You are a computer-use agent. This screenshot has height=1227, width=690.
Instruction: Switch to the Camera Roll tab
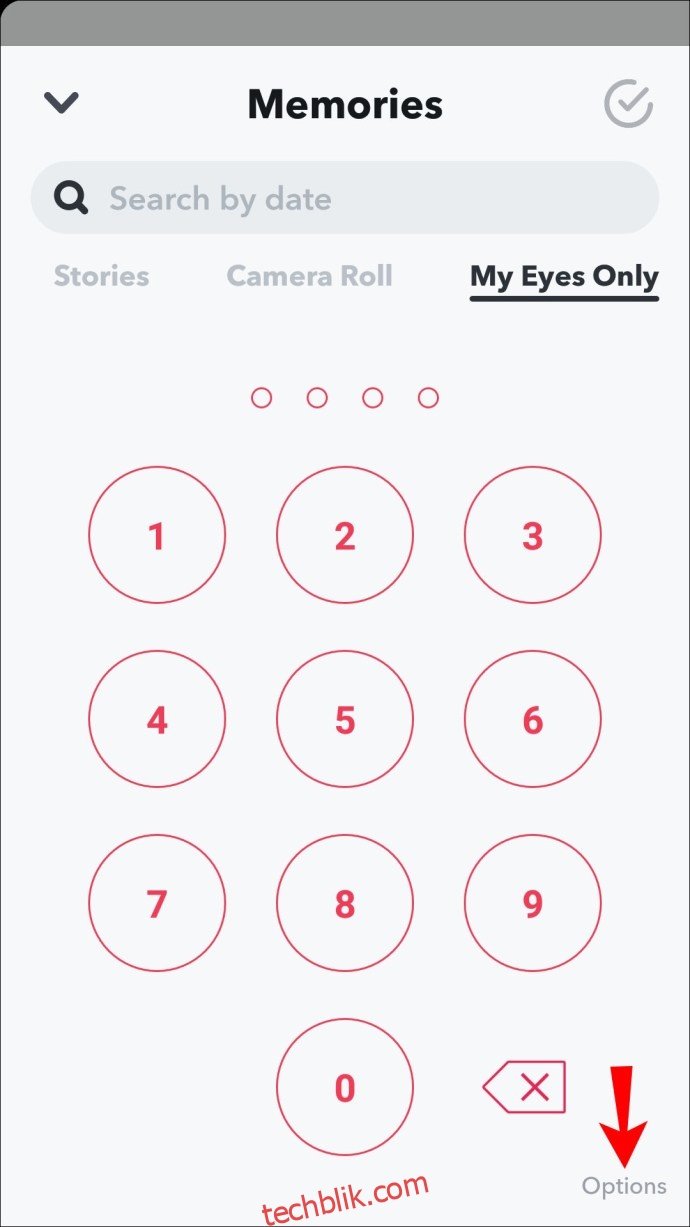309,276
